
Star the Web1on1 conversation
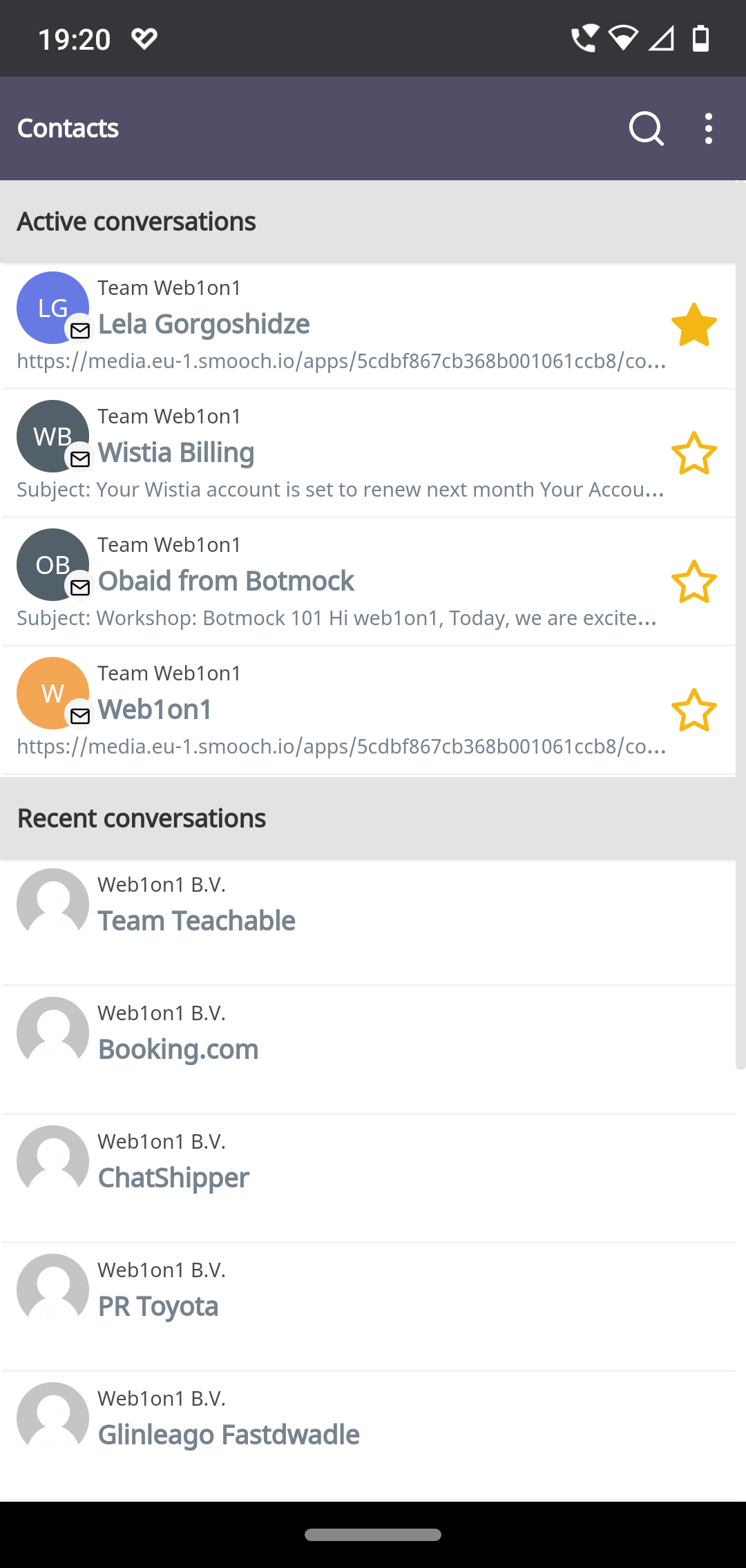[x=694, y=710]
